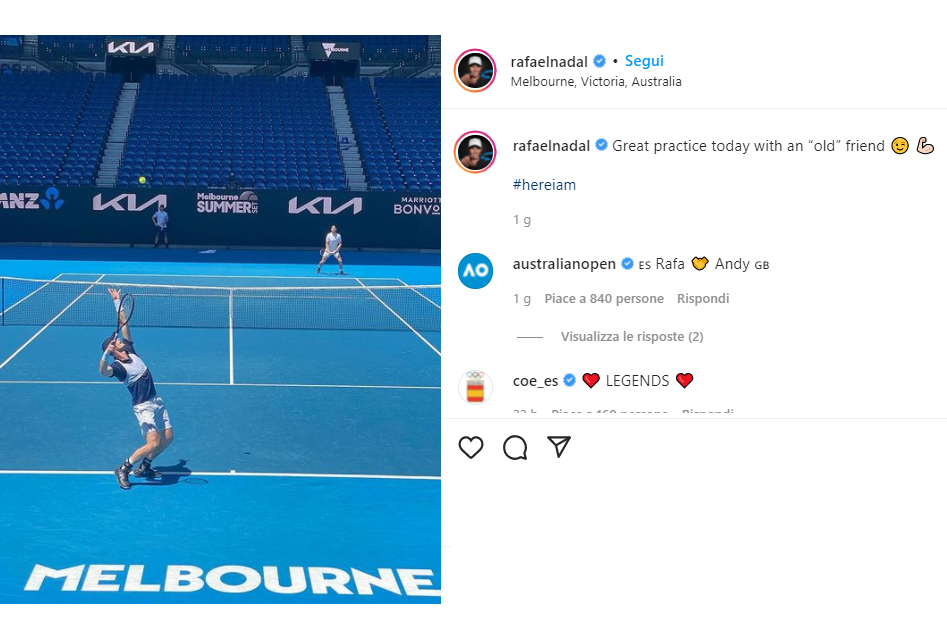Like the post with the heart icon
Screen dimensions: 947x628
pos(471,448)
